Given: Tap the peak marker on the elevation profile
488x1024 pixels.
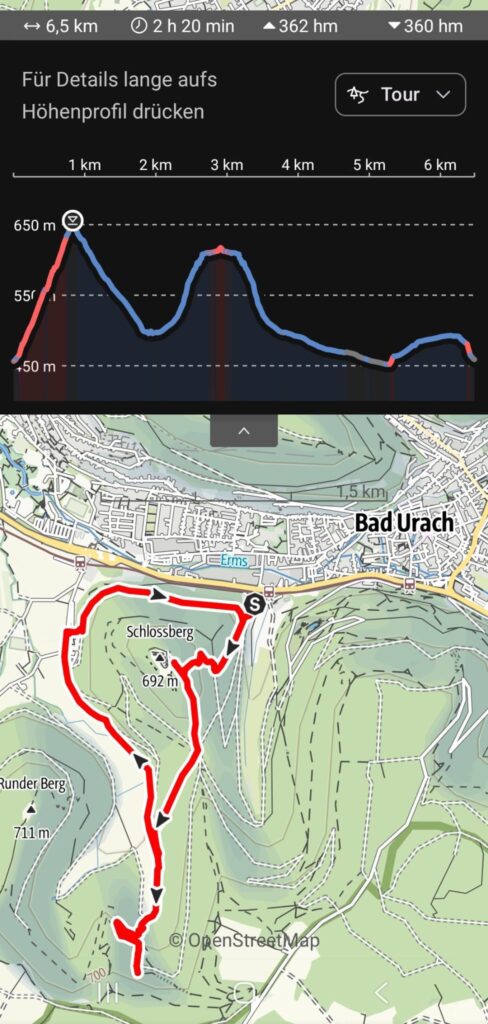Looking at the screenshot, I should point(73,220).
